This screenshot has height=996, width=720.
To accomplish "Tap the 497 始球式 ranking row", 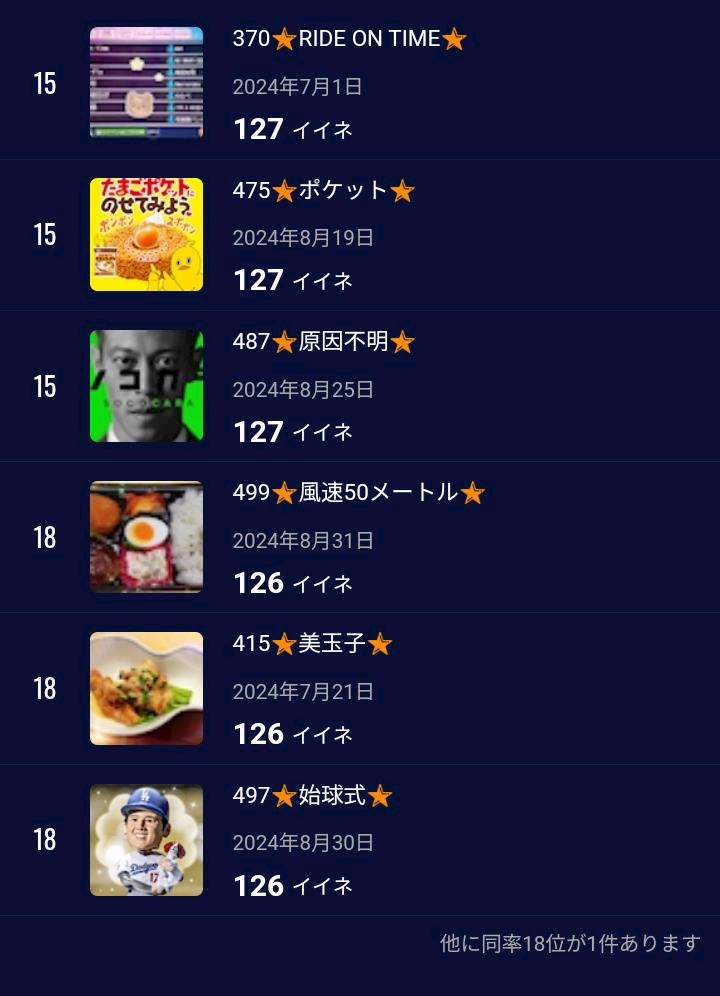I will tap(360, 840).
